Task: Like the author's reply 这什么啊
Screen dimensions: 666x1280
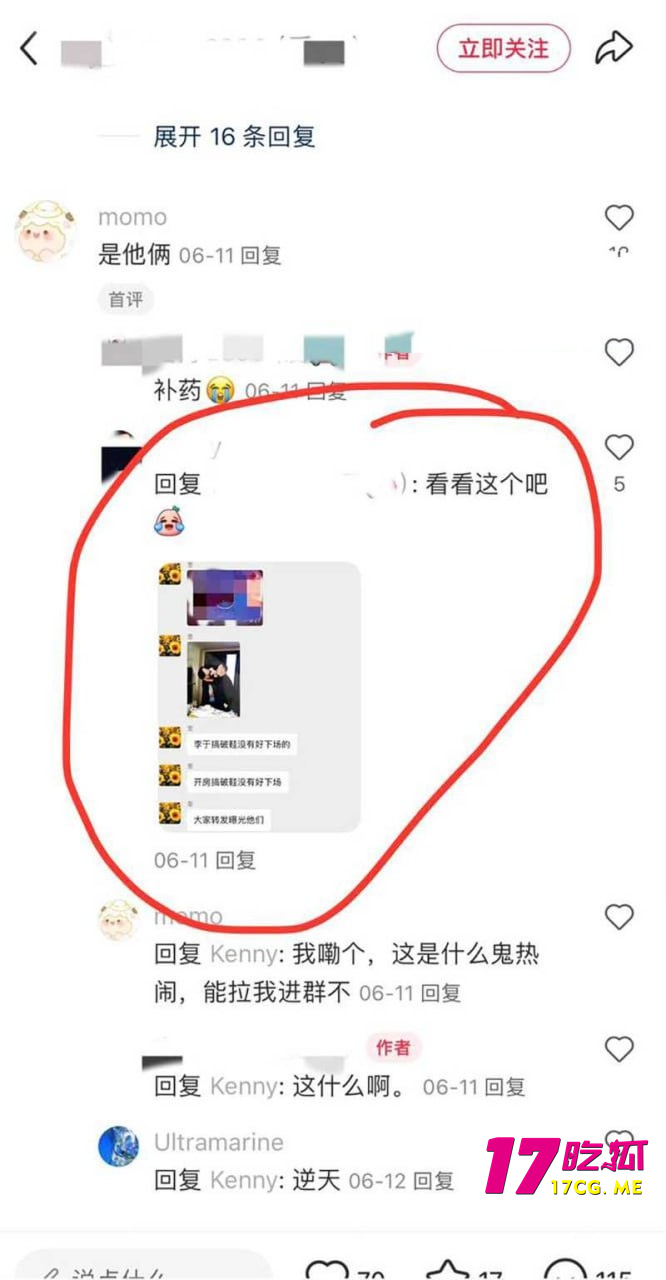Action: click(x=619, y=1049)
